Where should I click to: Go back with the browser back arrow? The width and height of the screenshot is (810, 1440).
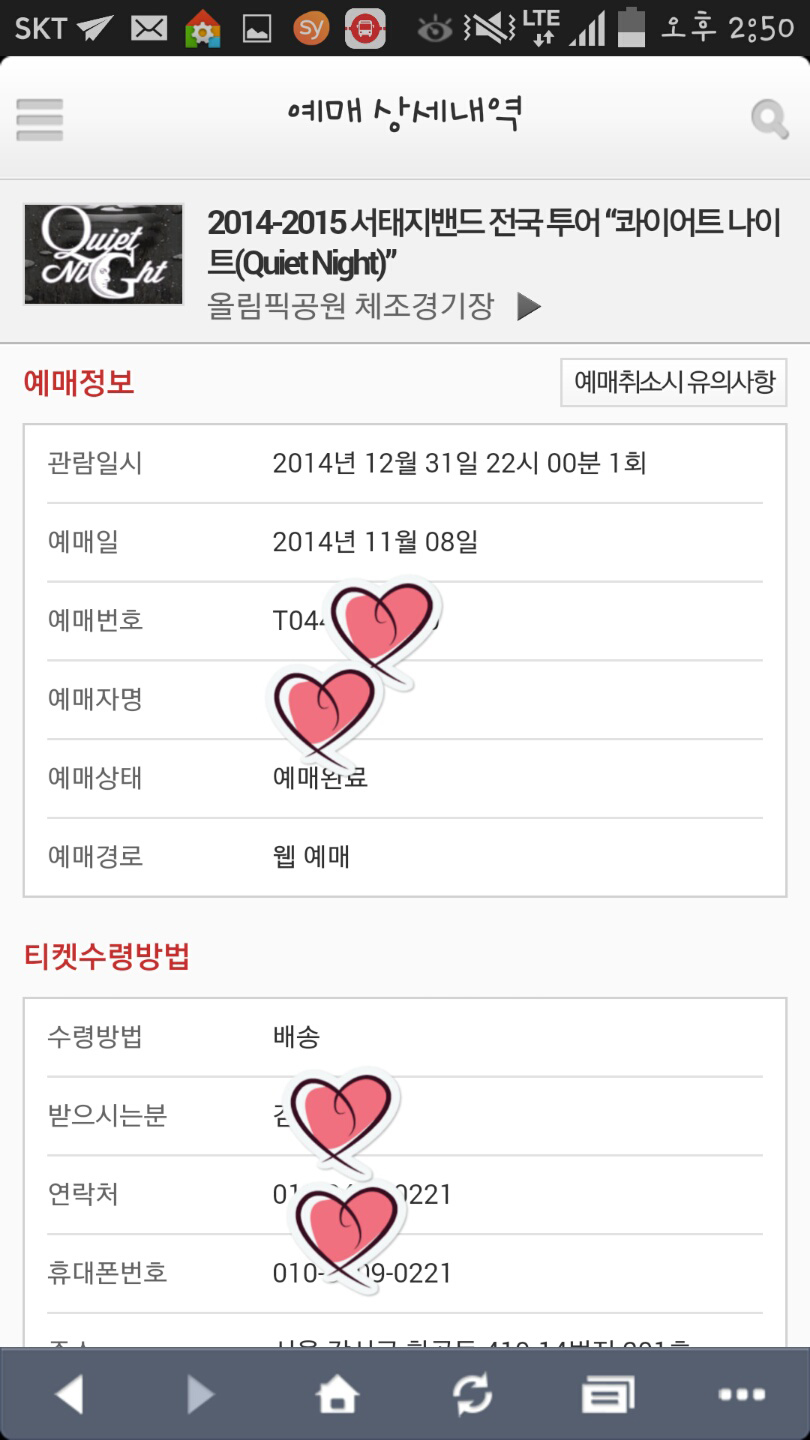point(69,1393)
